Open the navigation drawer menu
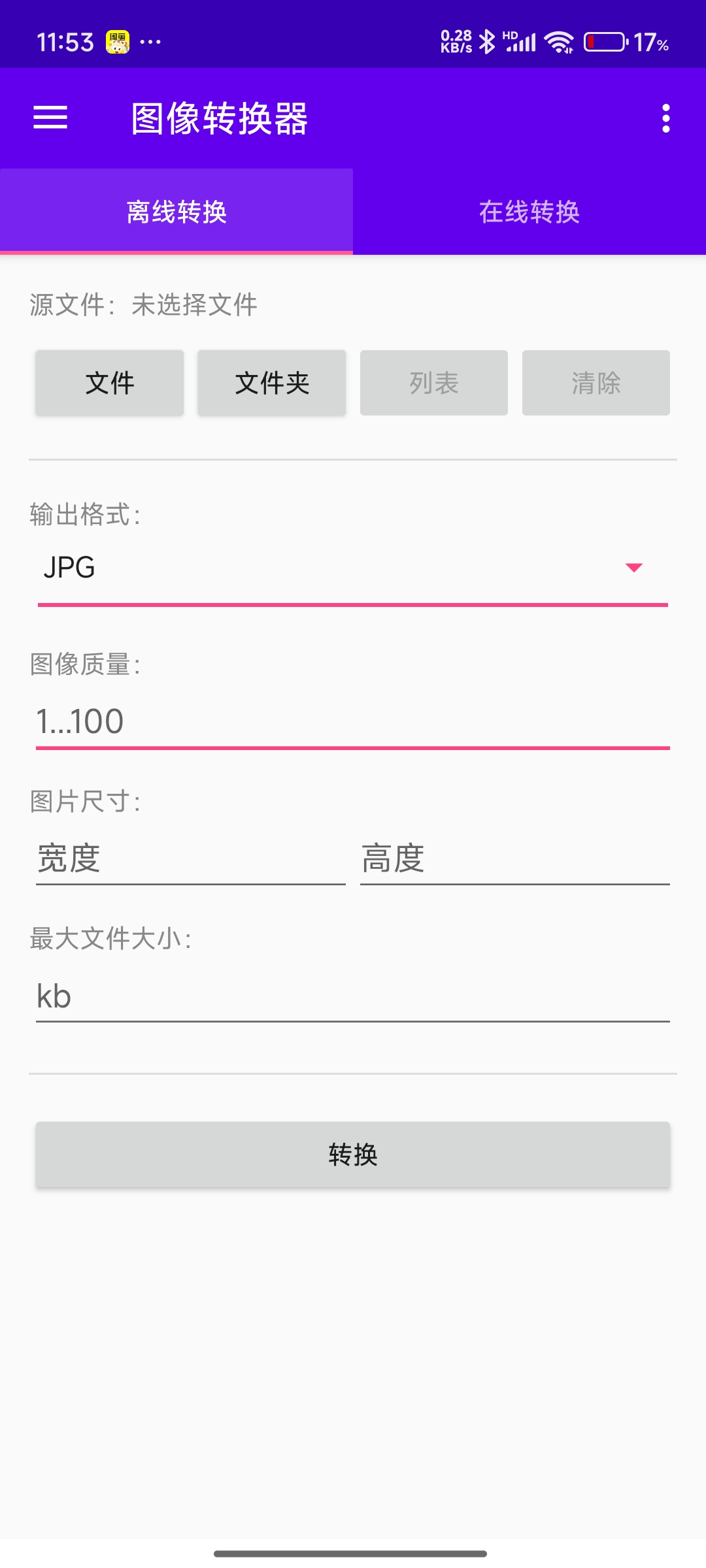The width and height of the screenshot is (706, 1568). coord(49,120)
